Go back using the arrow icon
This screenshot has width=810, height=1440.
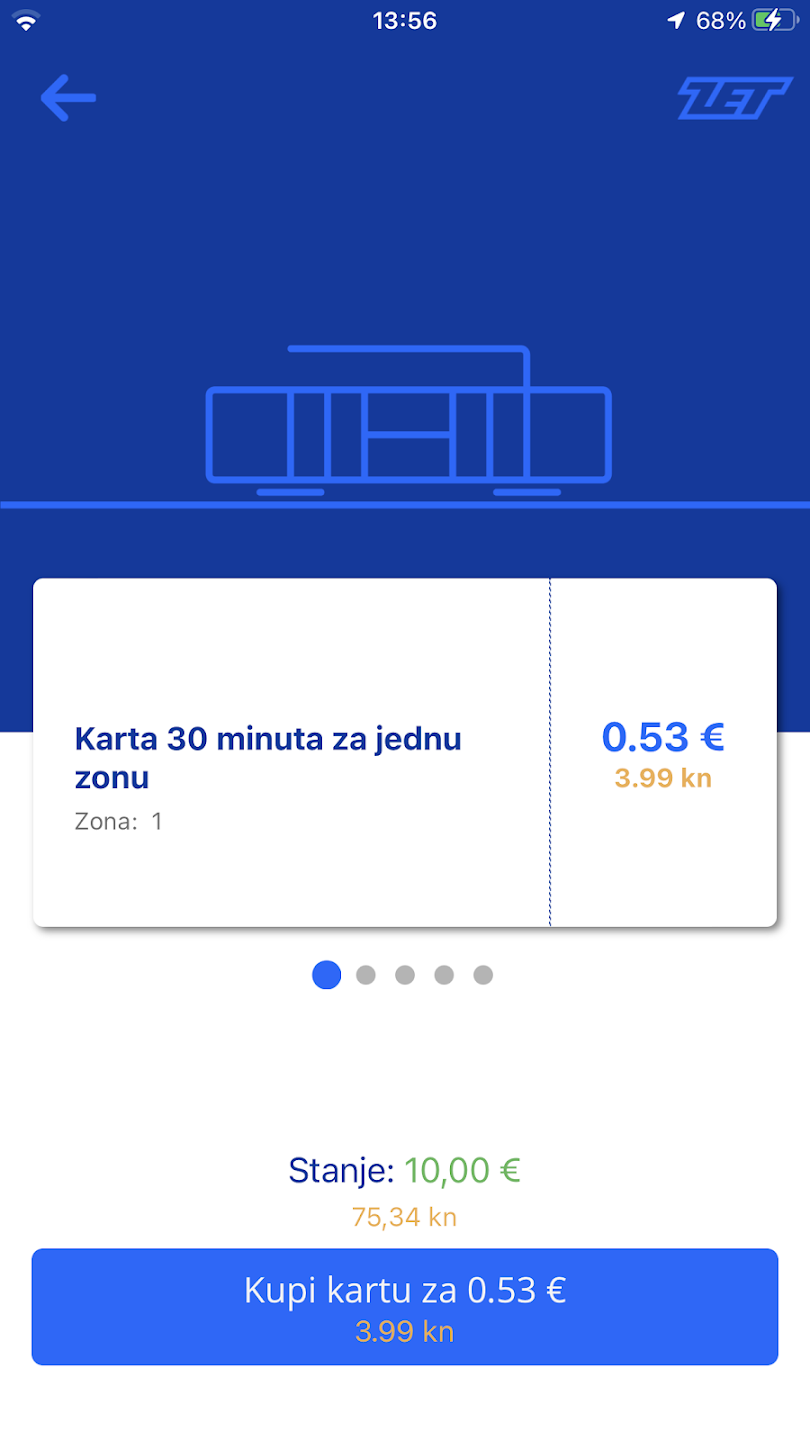[68, 98]
